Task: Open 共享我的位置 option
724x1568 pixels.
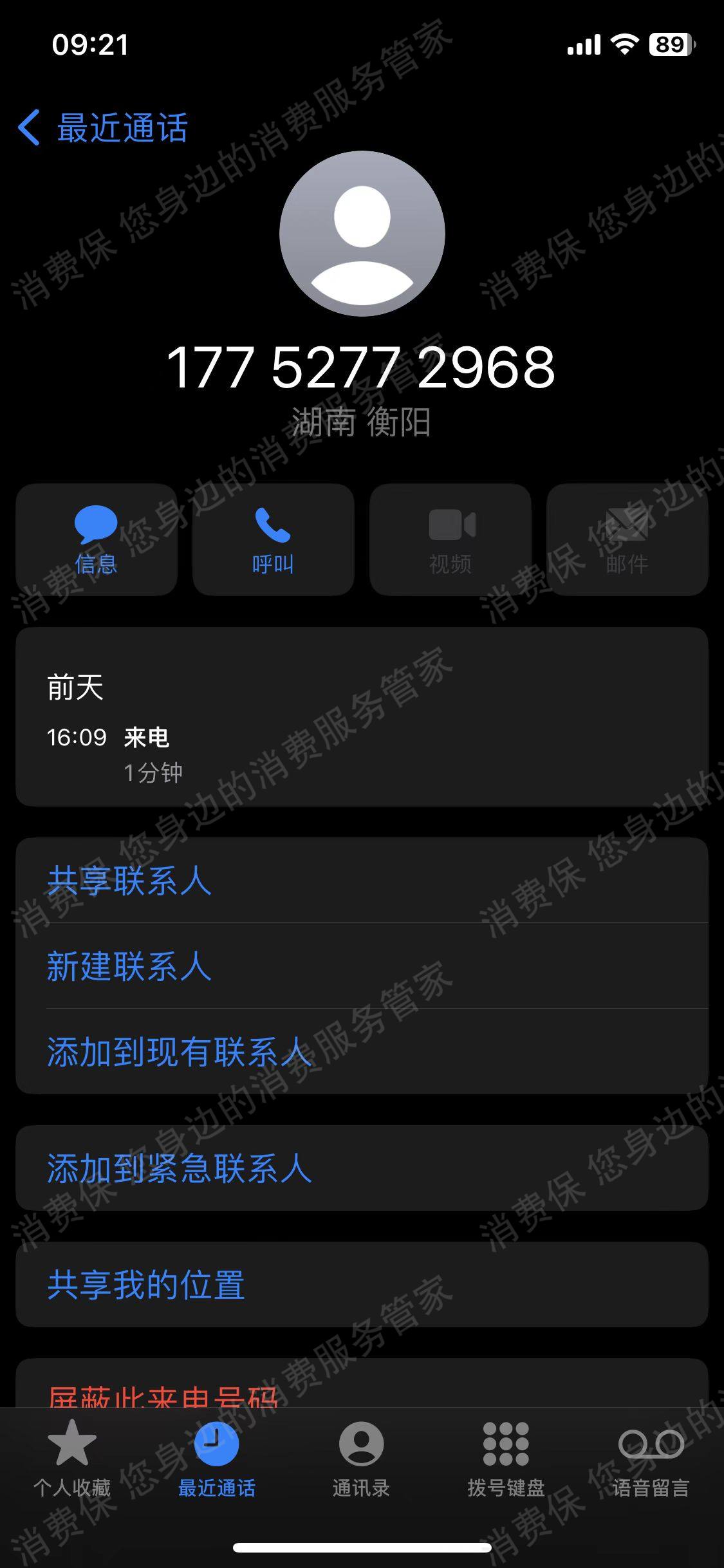Action: click(x=146, y=1285)
